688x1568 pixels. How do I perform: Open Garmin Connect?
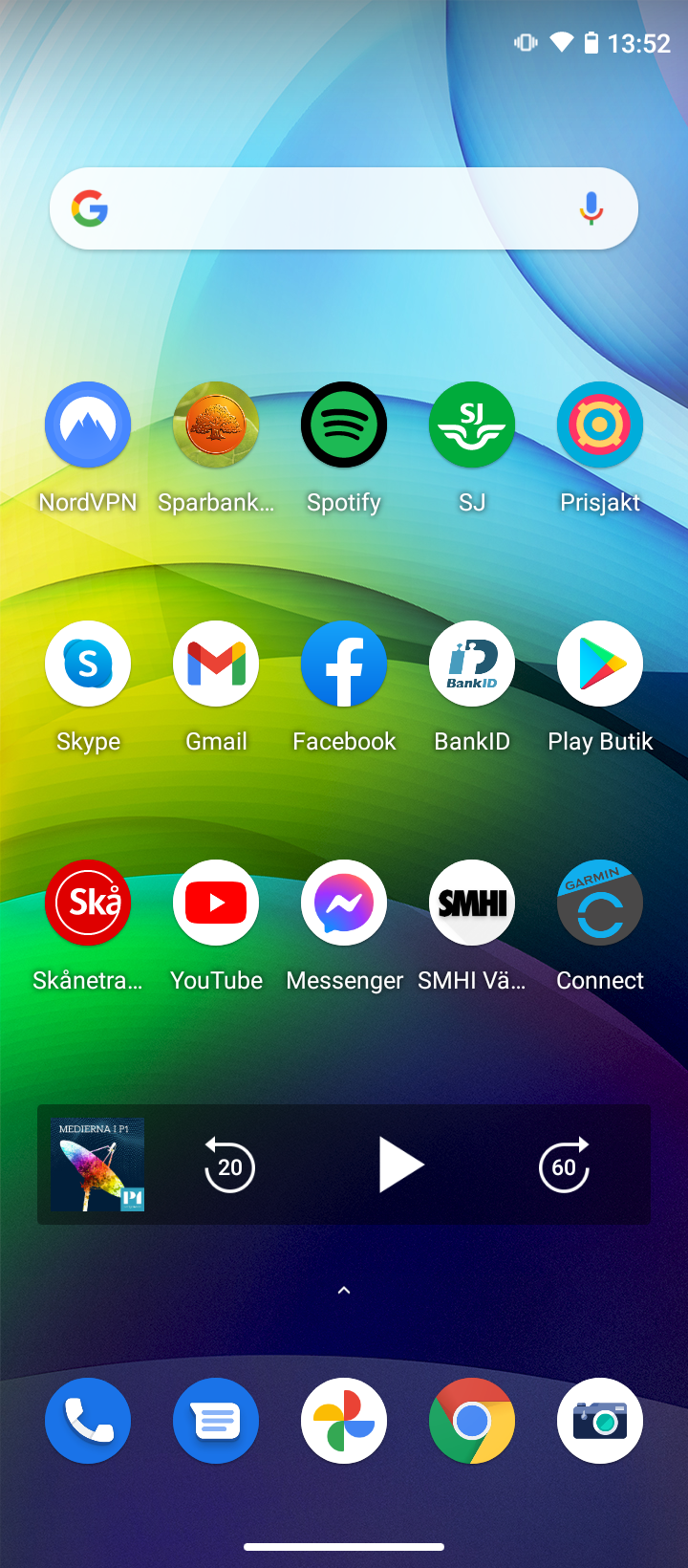[600, 904]
